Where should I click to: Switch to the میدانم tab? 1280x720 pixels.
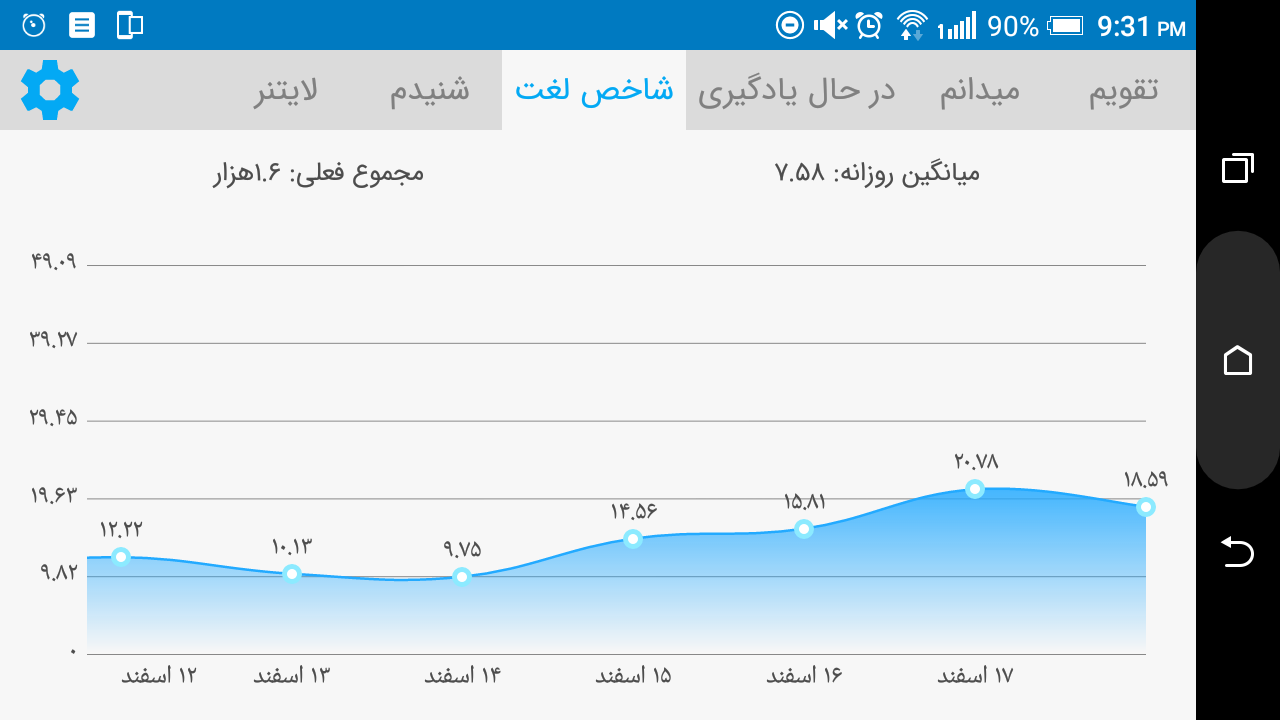[980, 90]
